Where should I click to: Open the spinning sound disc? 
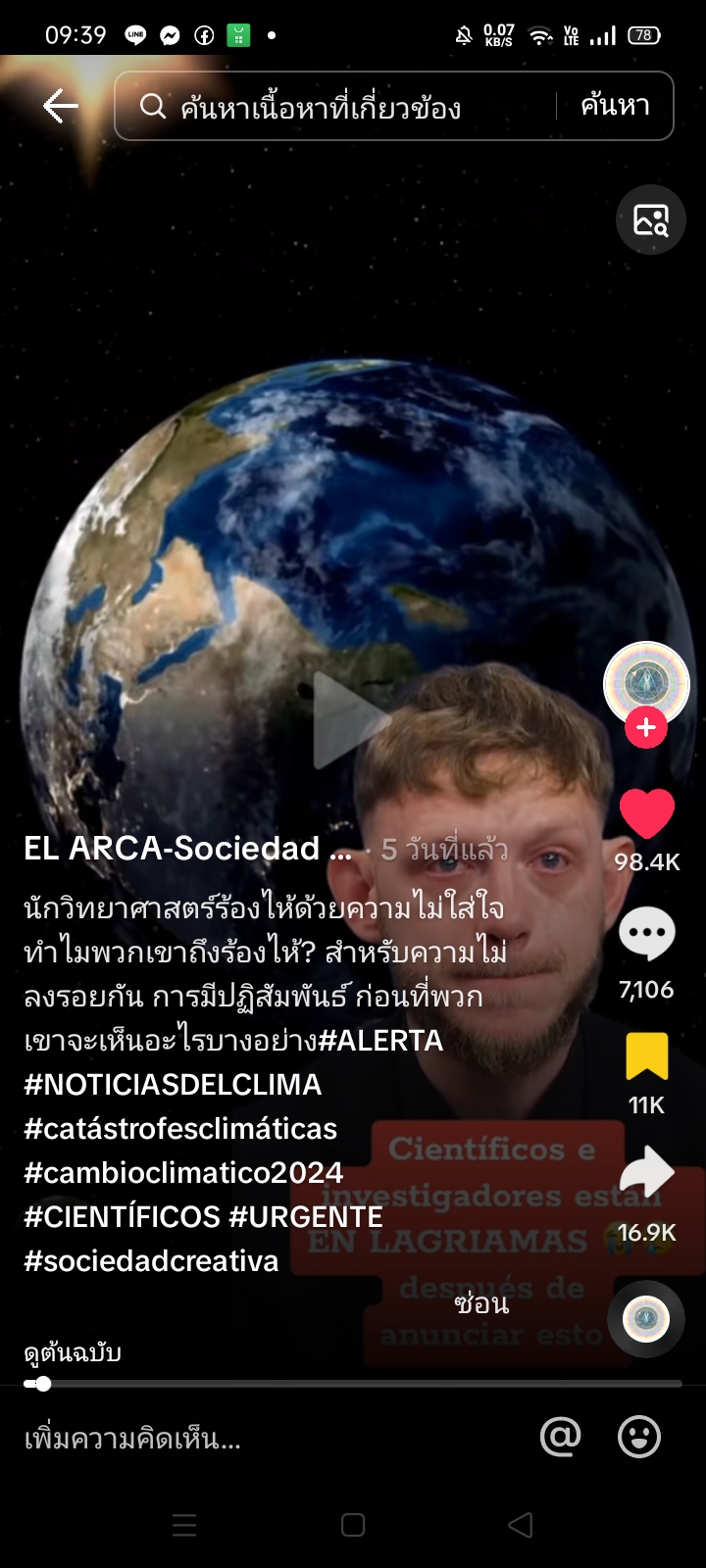(646, 1319)
